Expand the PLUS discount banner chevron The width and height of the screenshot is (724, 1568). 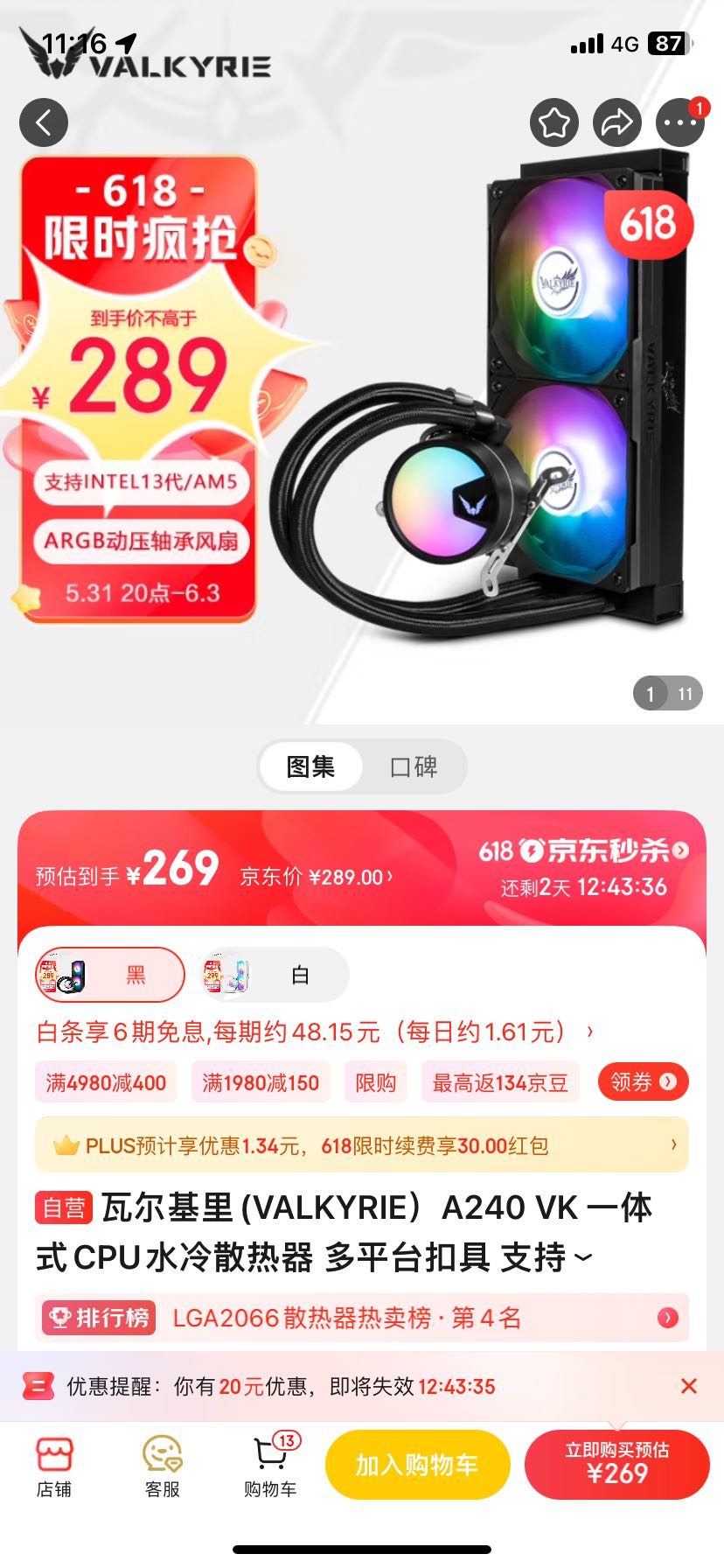[x=673, y=1144]
